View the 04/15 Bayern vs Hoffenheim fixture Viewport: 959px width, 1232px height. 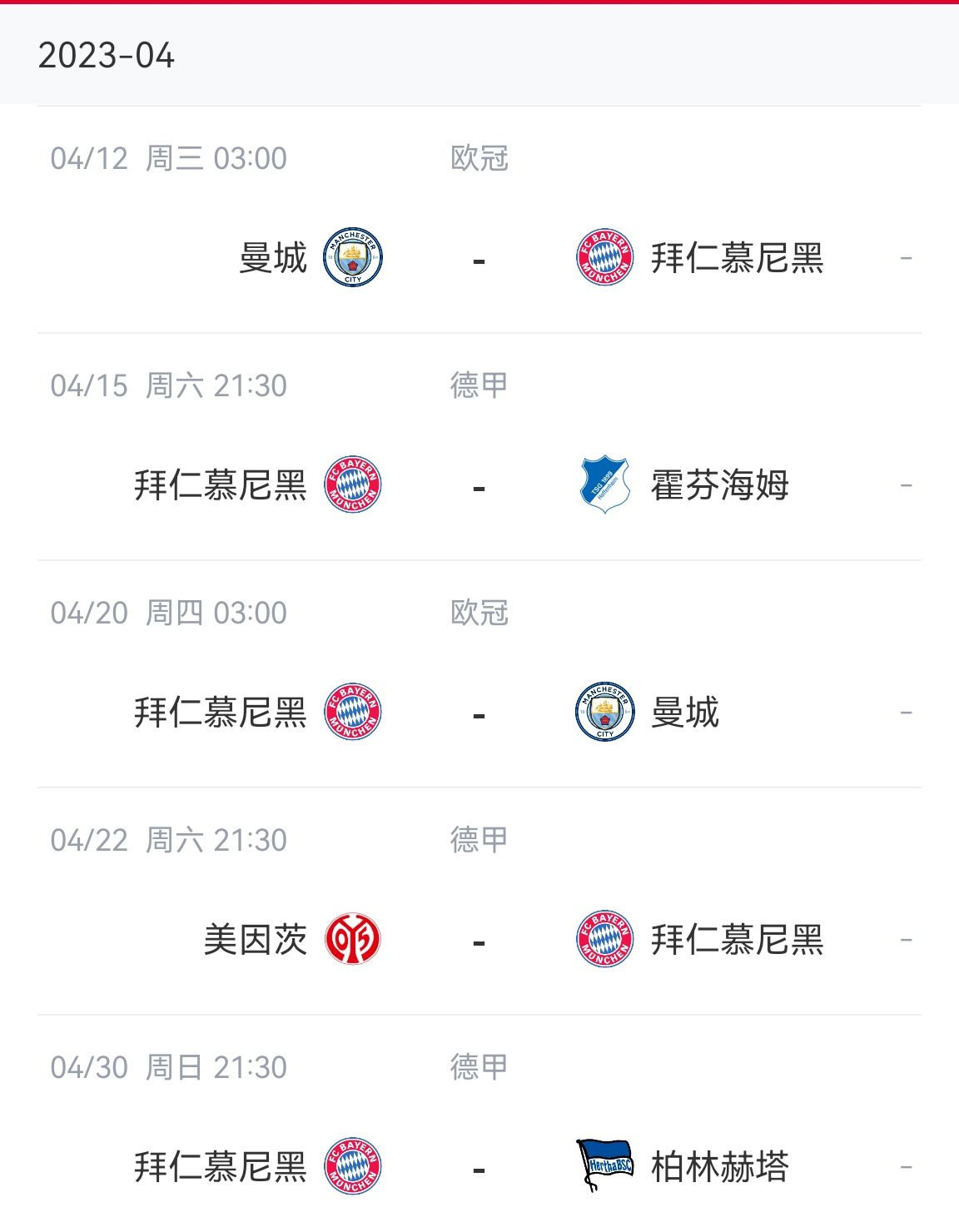(479, 485)
